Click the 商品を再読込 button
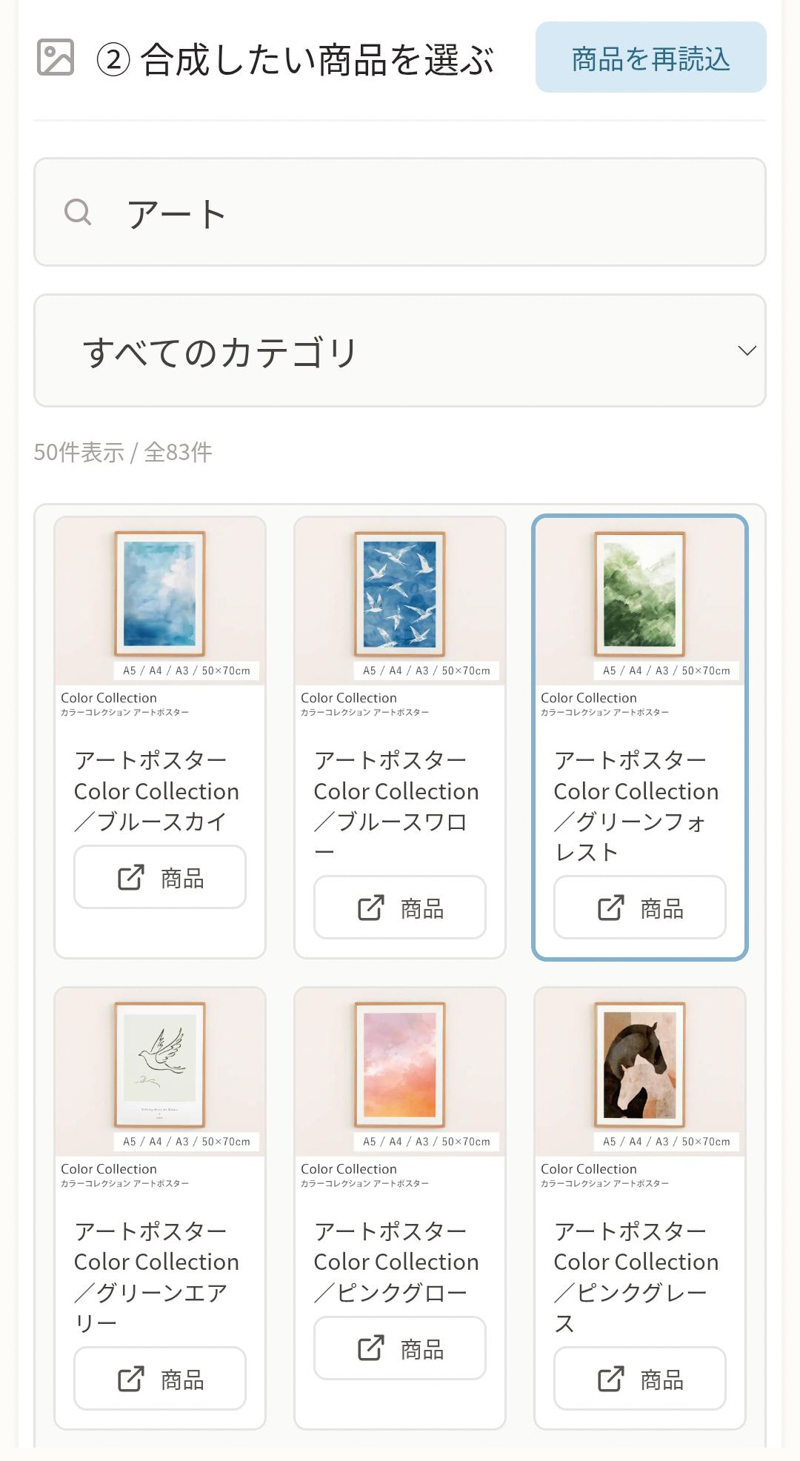Image resolution: width=800 pixels, height=1461 pixels. (650, 57)
